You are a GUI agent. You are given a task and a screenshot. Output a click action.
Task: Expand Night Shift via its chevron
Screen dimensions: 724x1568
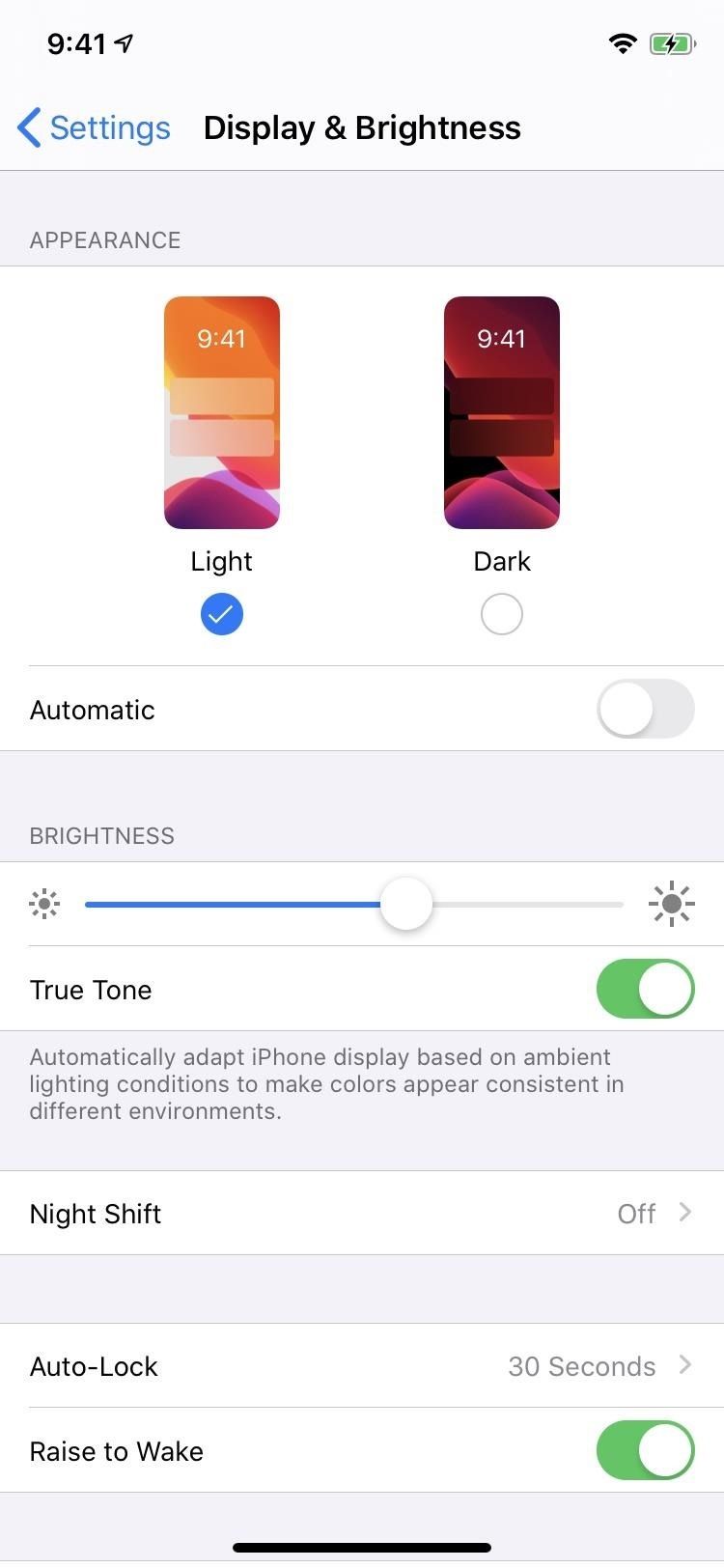coord(685,1214)
